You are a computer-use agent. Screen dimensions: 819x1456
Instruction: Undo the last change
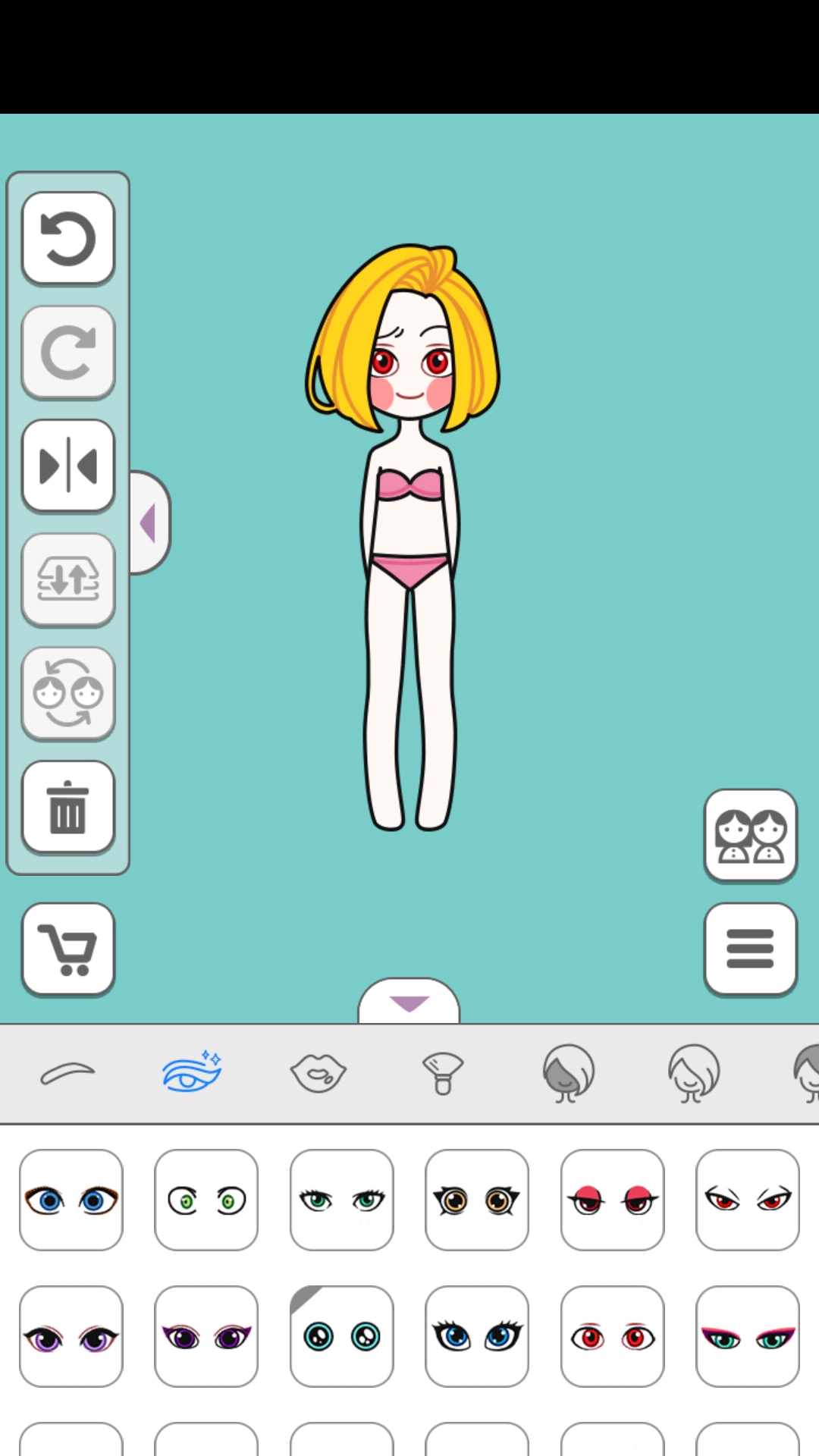tap(68, 239)
